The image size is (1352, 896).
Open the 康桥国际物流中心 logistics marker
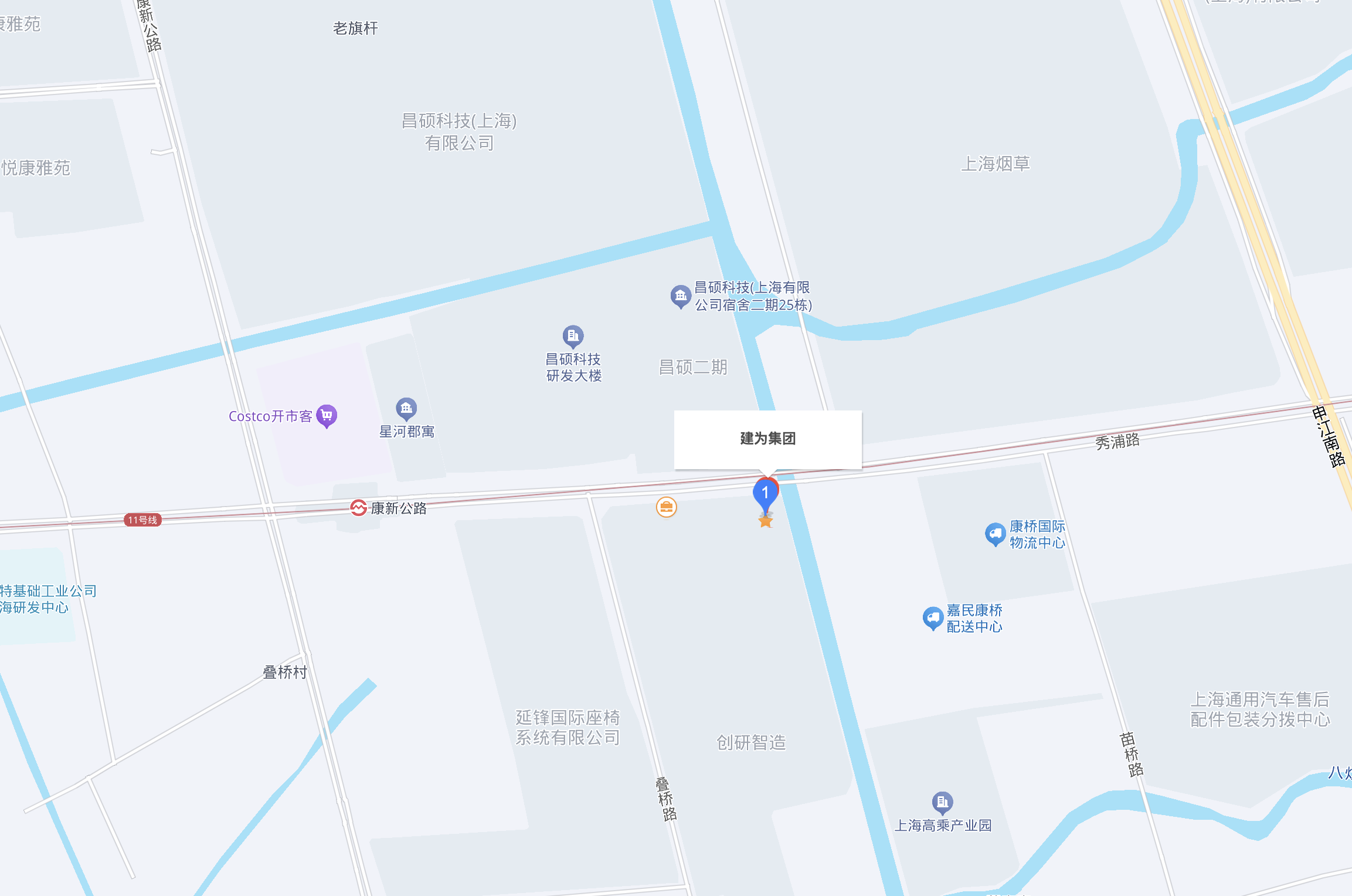(x=995, y=534)
